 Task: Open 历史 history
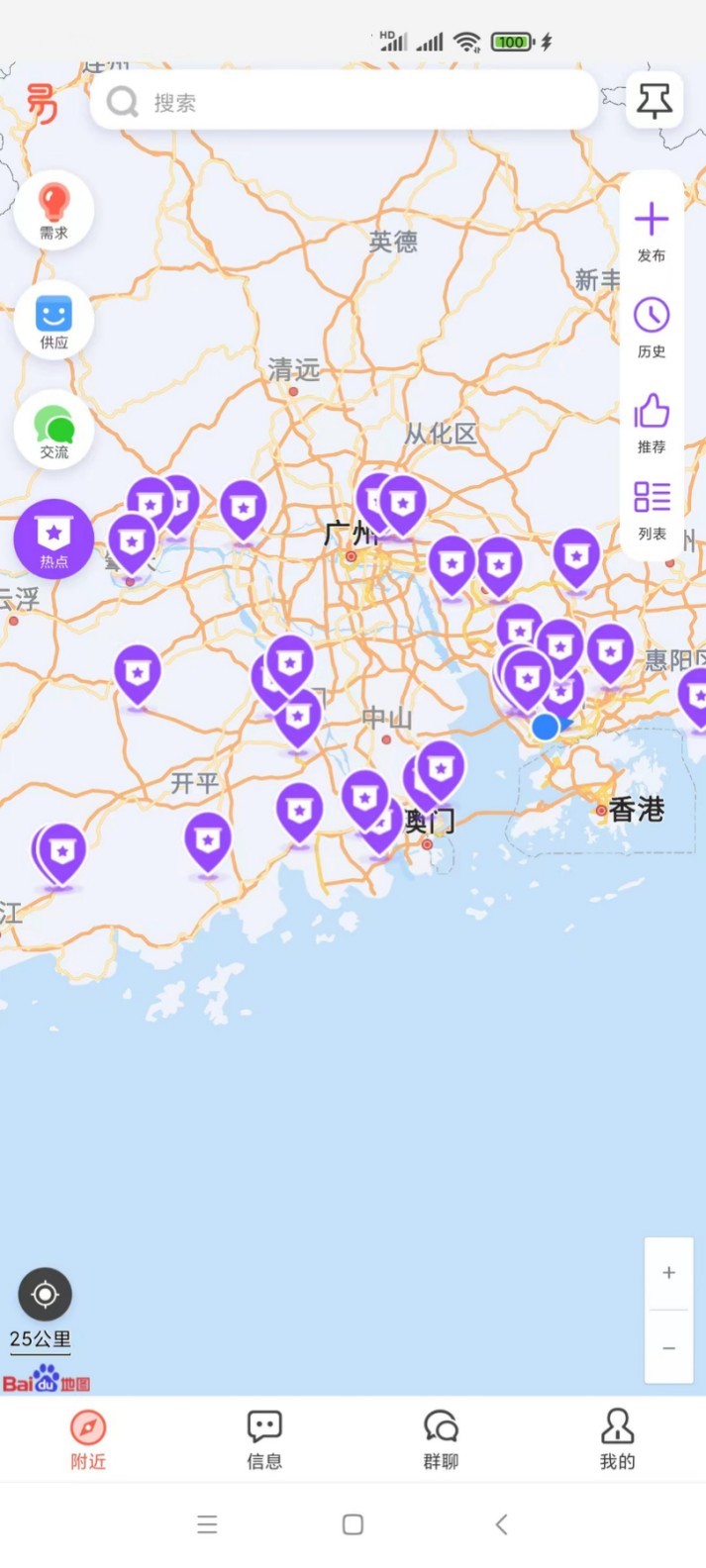click(x=652, y=328)
